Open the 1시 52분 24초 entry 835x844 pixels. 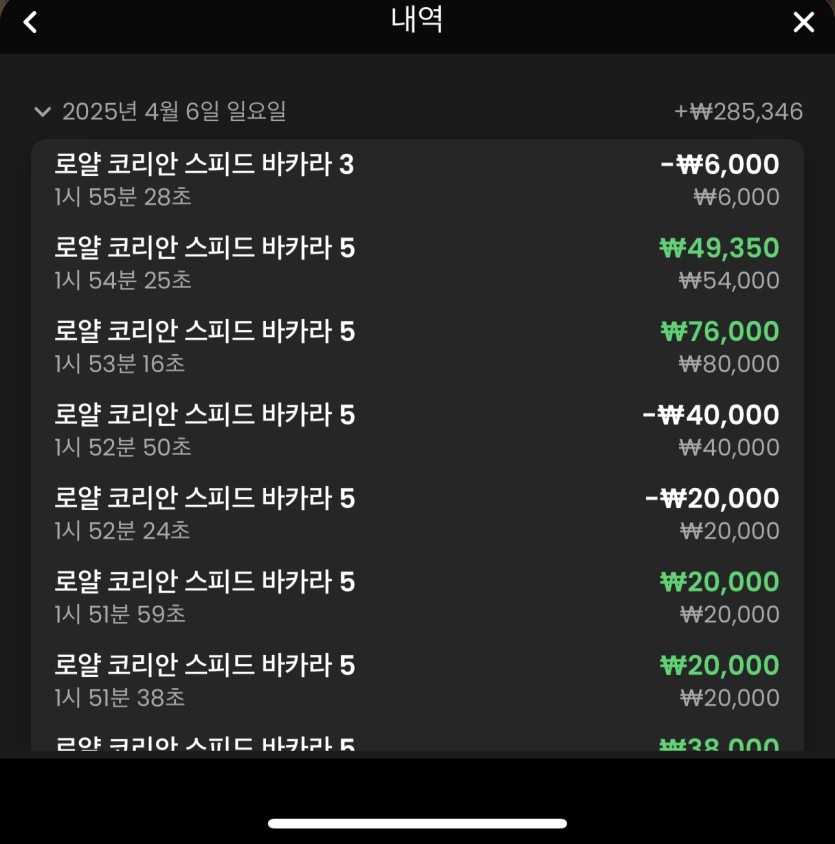pyautogui.click(x=416, y=513)
